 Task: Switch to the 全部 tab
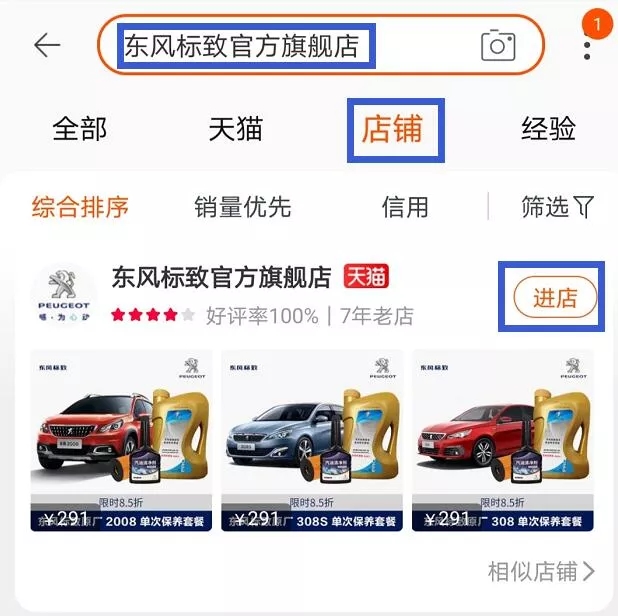click(79, 128)
